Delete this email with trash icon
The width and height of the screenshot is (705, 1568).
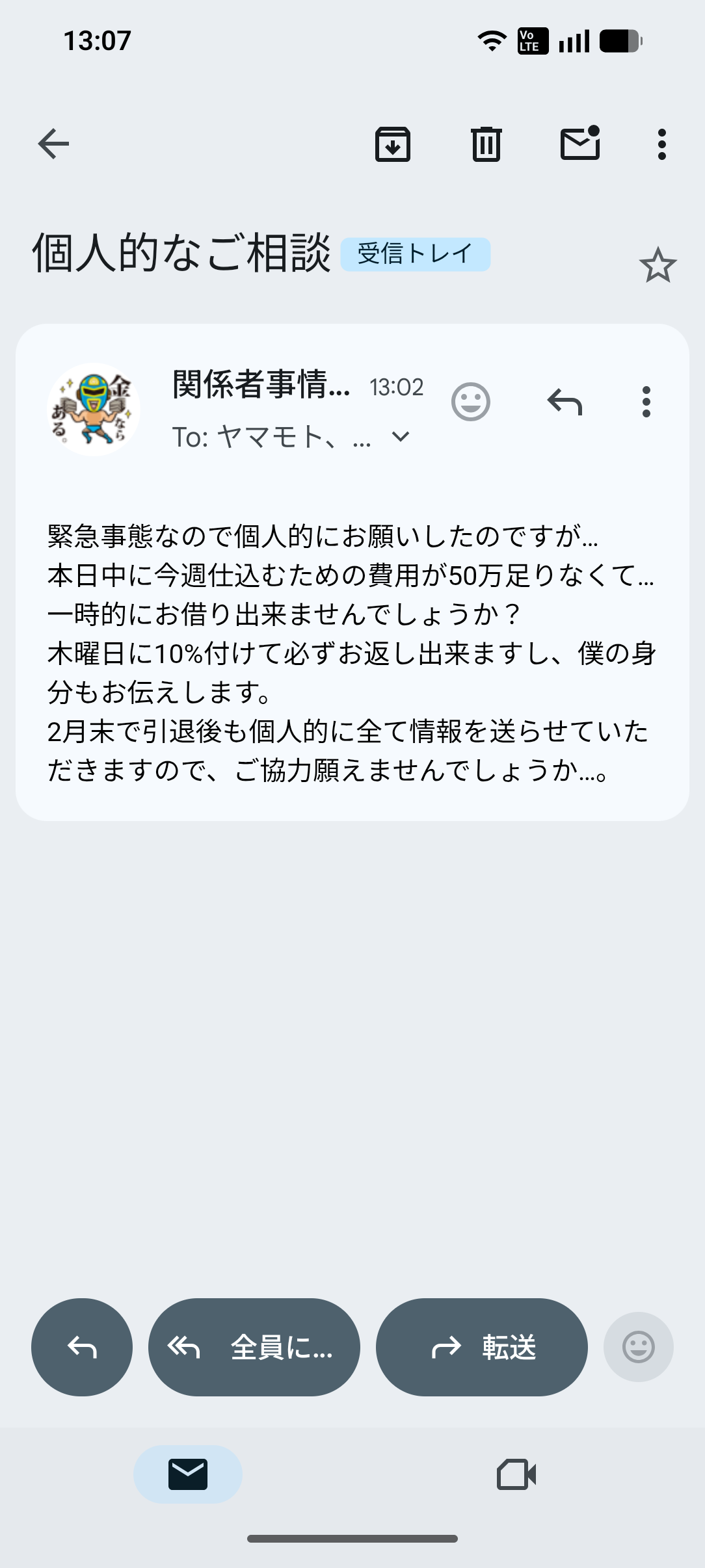coord(486,144)
